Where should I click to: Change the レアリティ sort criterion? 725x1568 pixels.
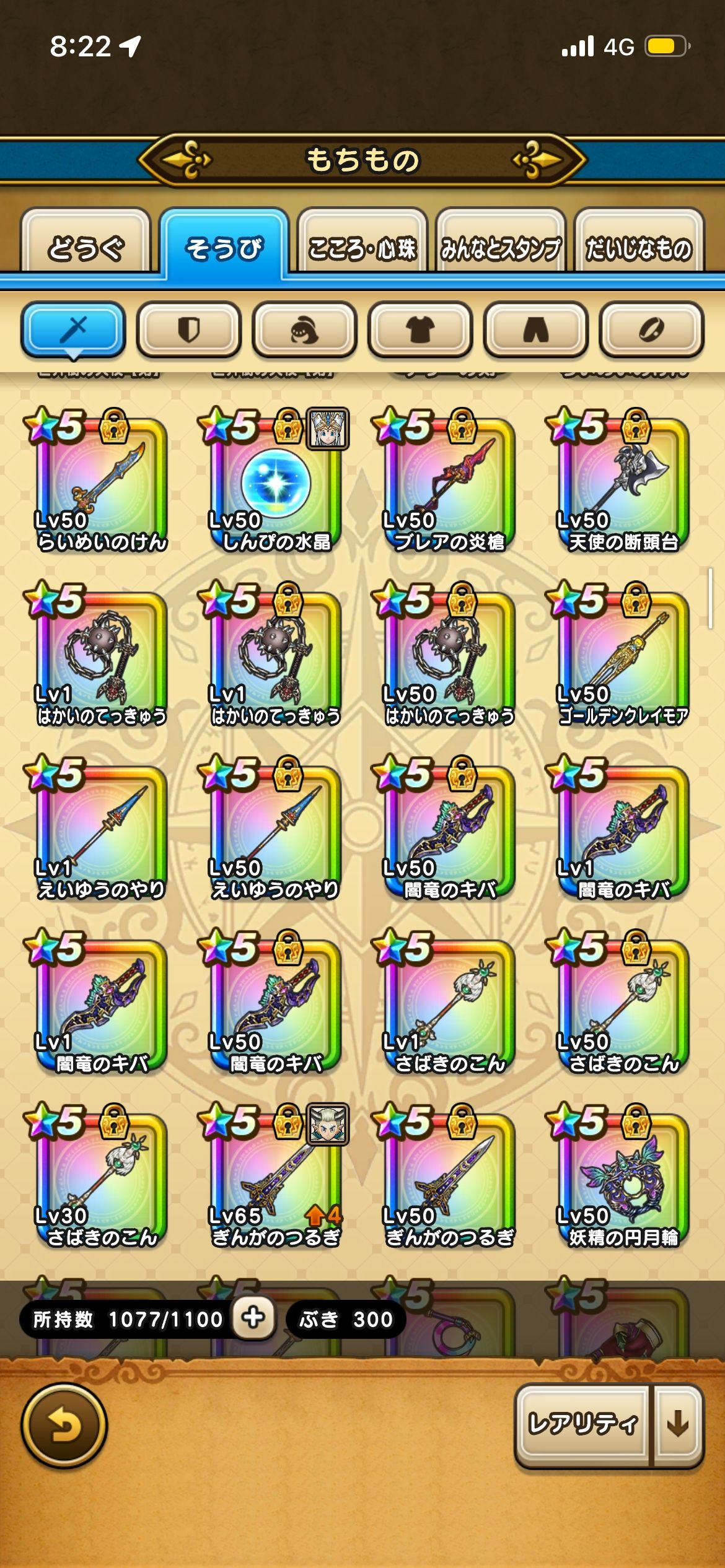pos(582,1423)
